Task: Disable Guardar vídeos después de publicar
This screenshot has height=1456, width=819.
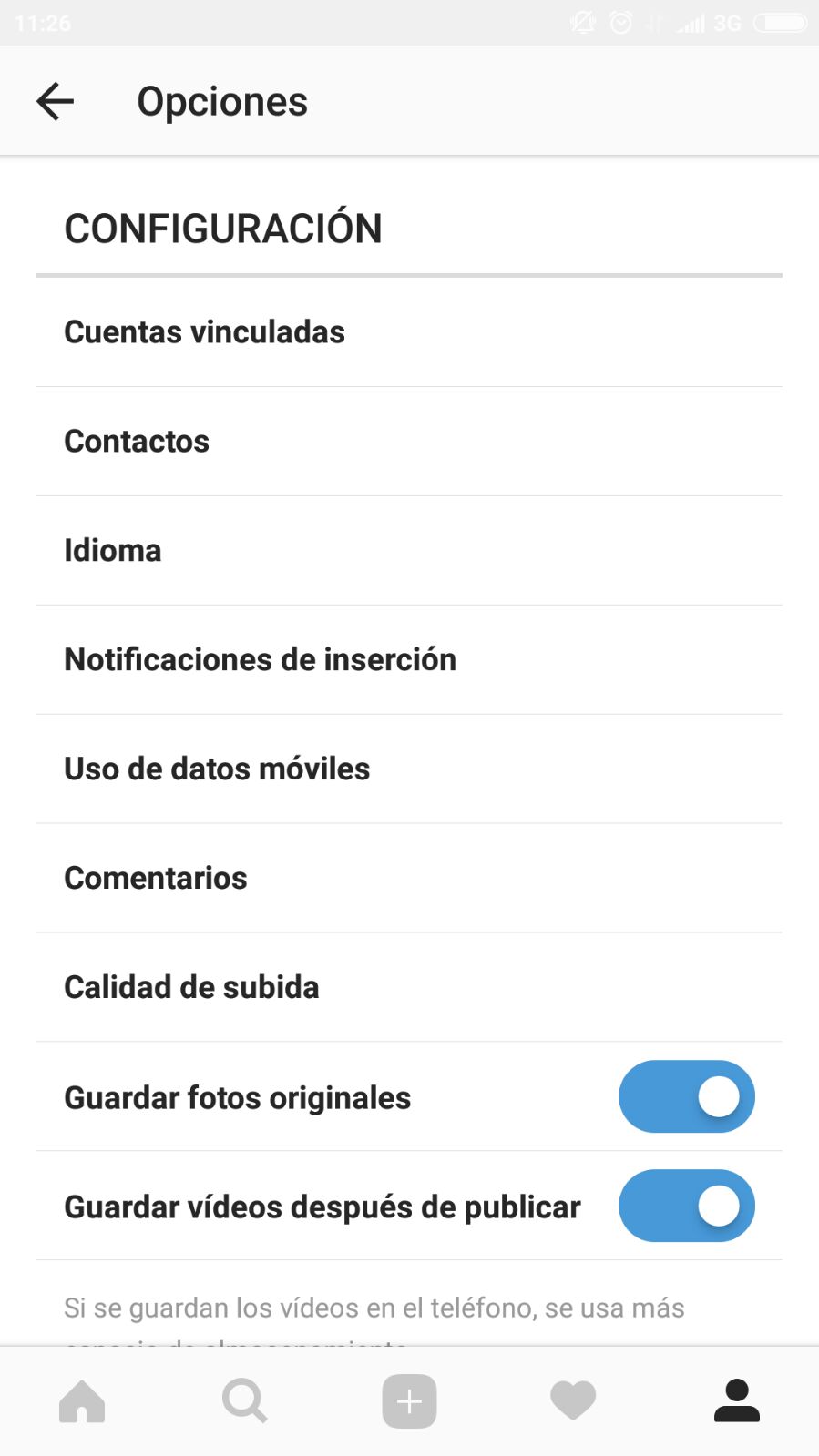Action: 687,1206
